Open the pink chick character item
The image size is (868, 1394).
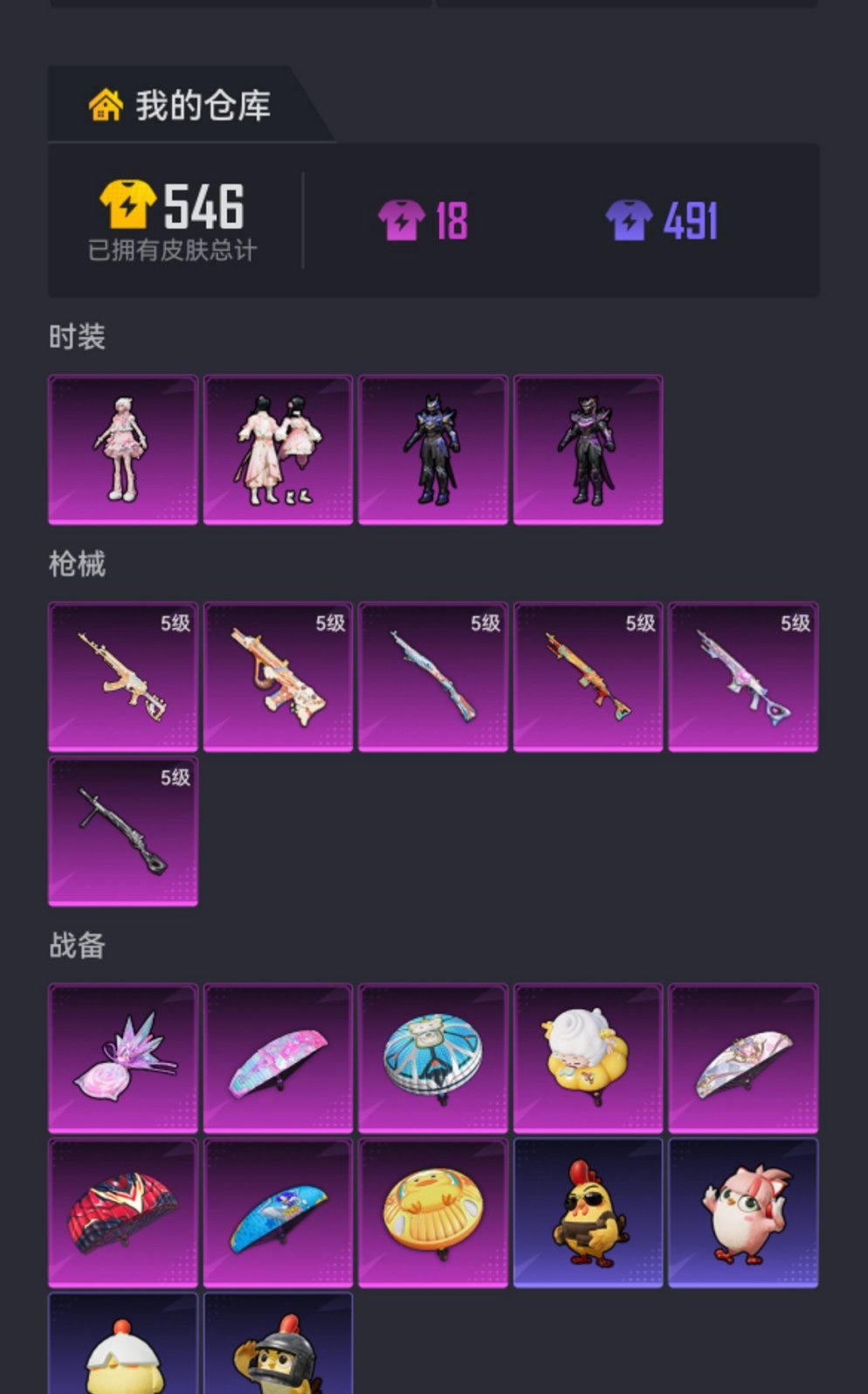pyautogui.click(x=743, y=1212)
